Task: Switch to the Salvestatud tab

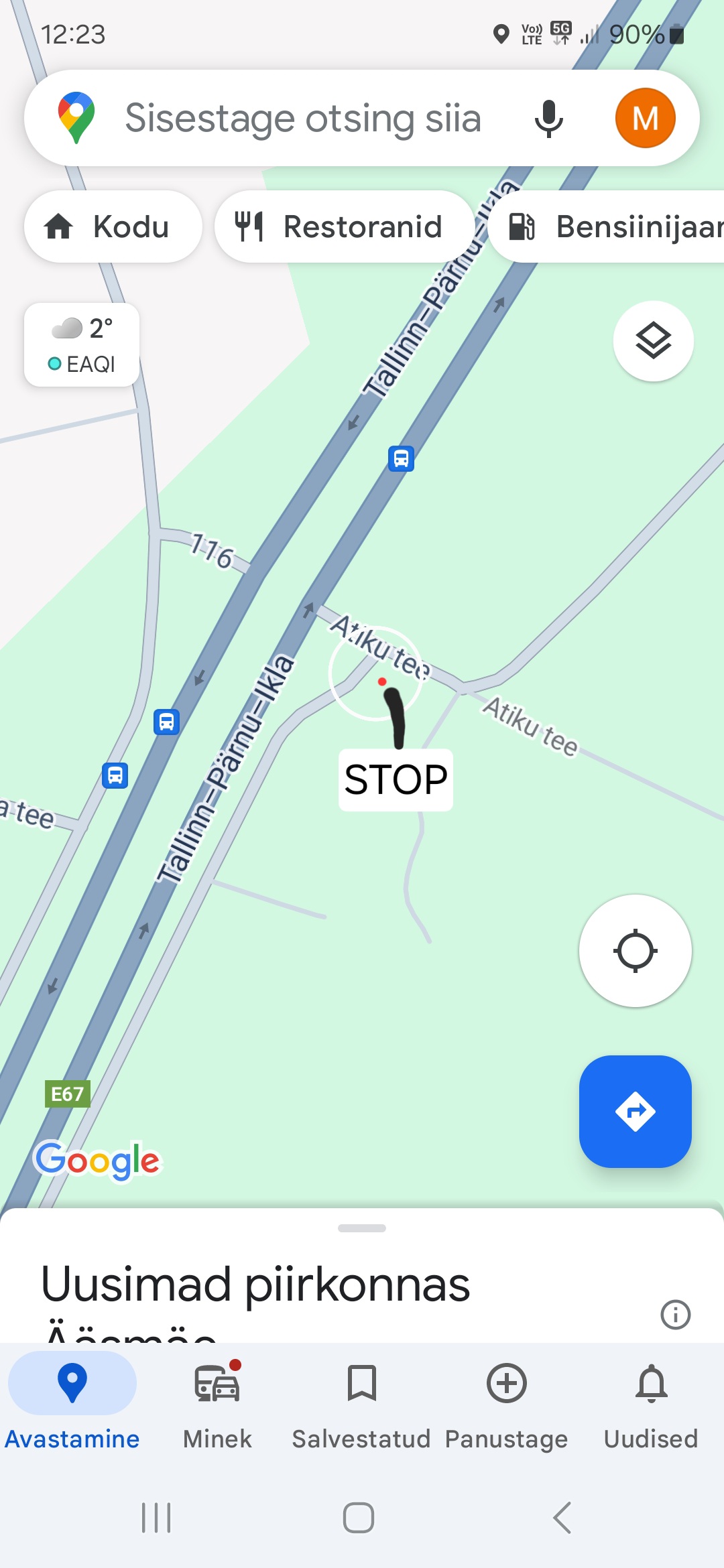Action: pyautogui.click(x=361, y=1402)
